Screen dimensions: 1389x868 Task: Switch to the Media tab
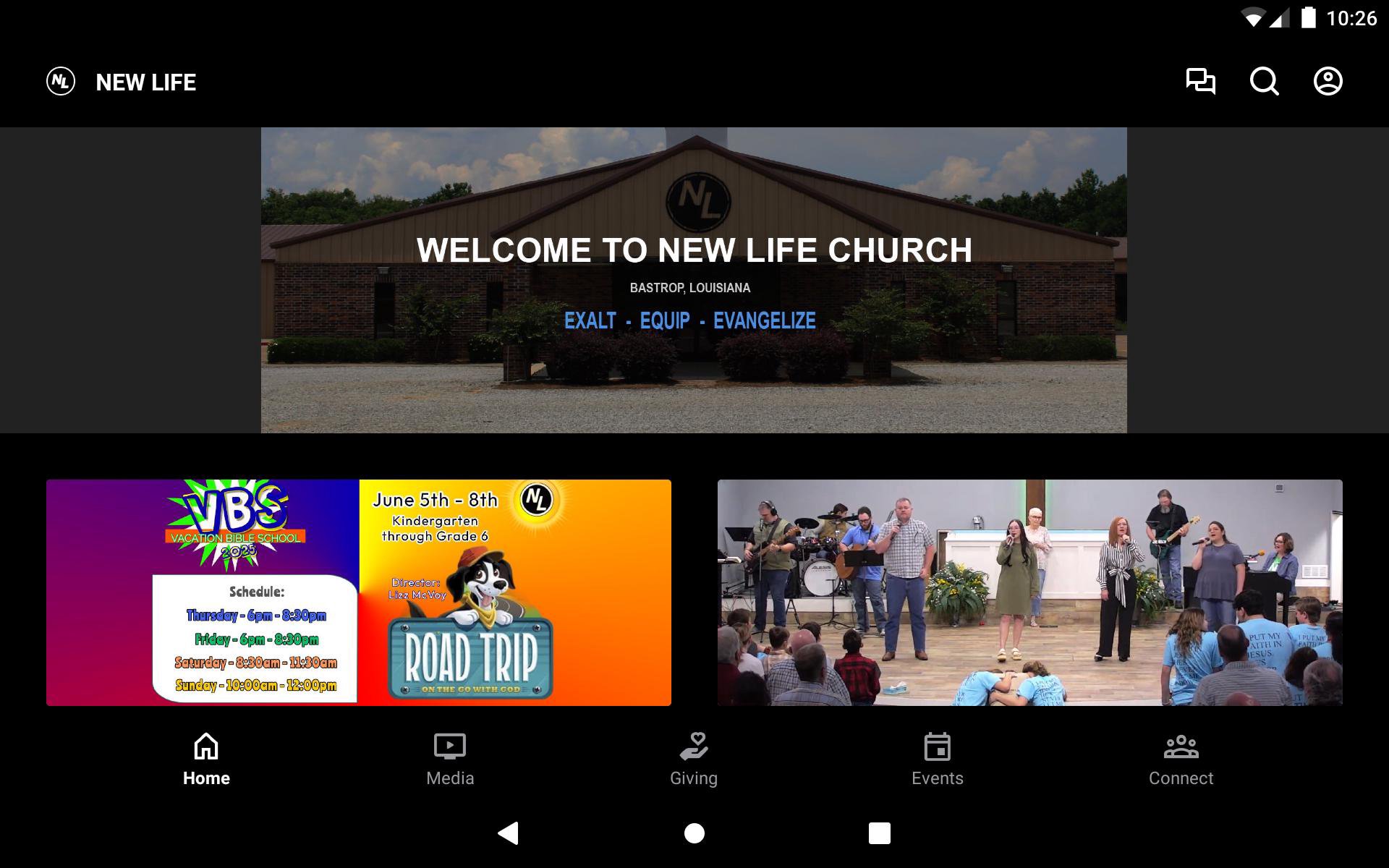tap(450, 759)
